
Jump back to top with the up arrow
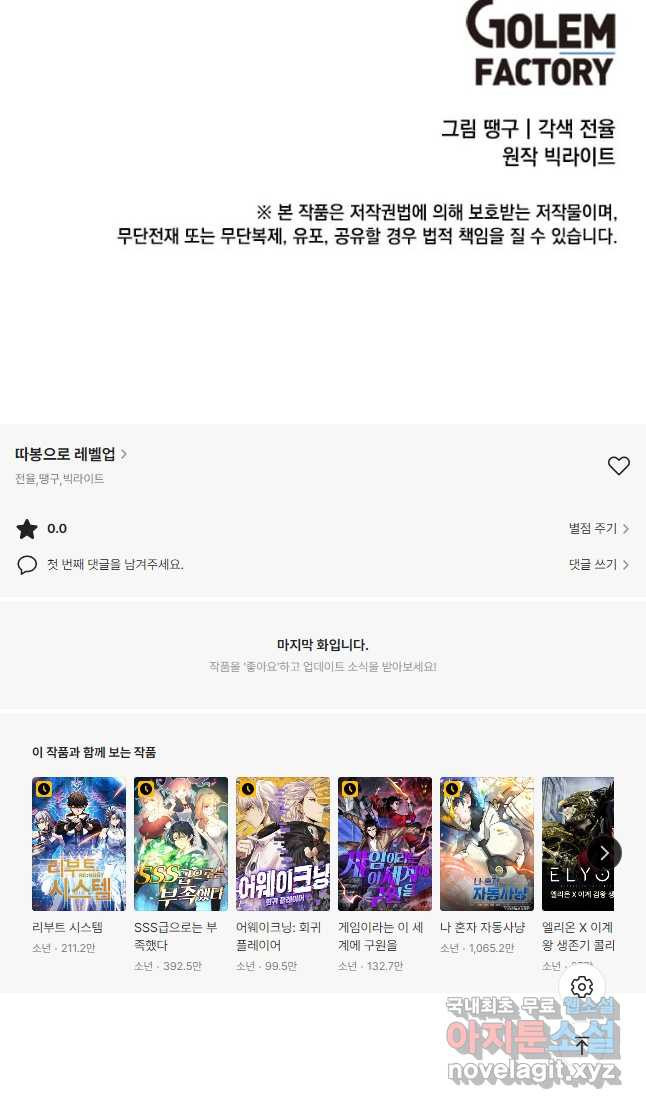pyautogui.click(x=582, y=1045)
